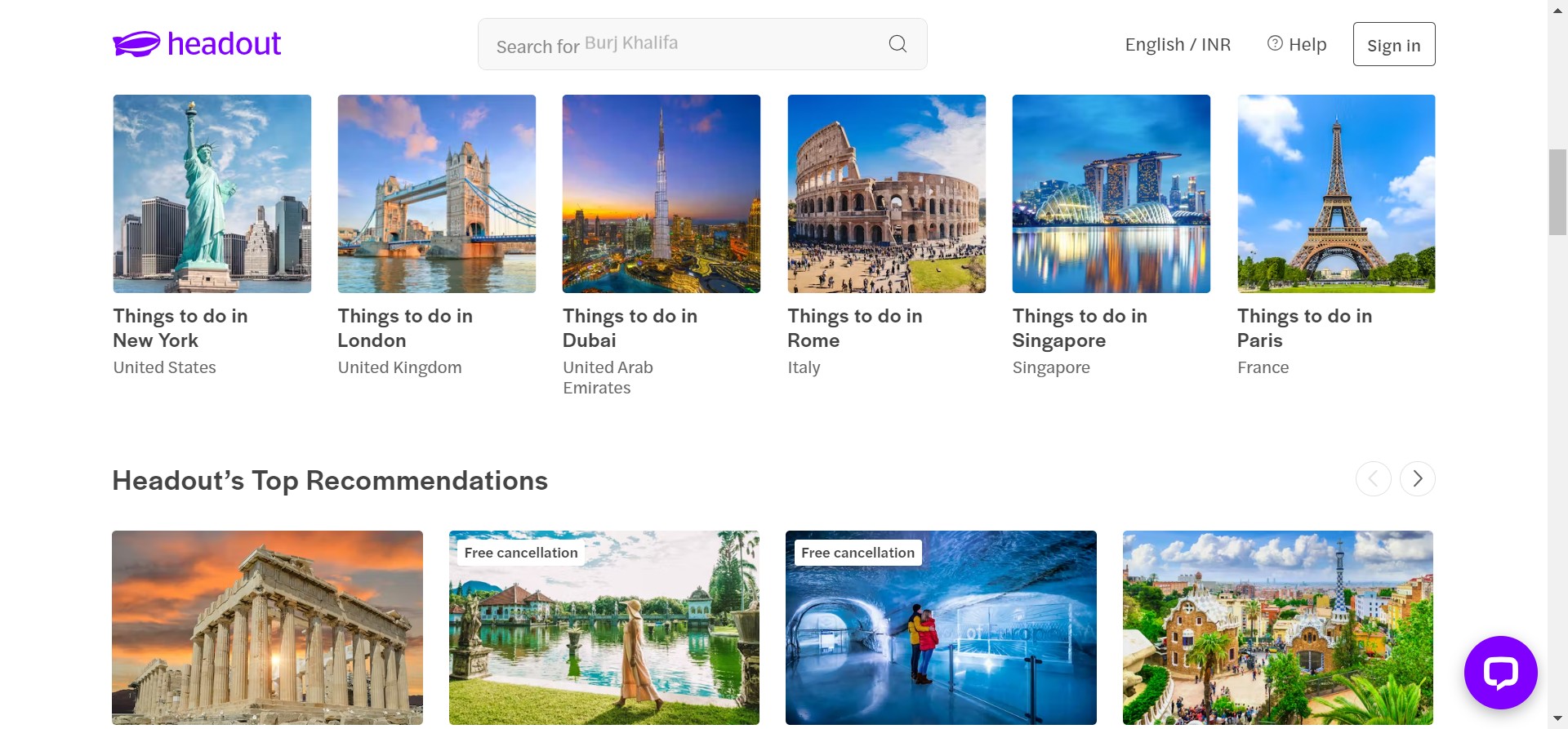This screenshot has width=1568, height=729.
Task: Show next Top Recommendations
Action: pos(1417,479)
